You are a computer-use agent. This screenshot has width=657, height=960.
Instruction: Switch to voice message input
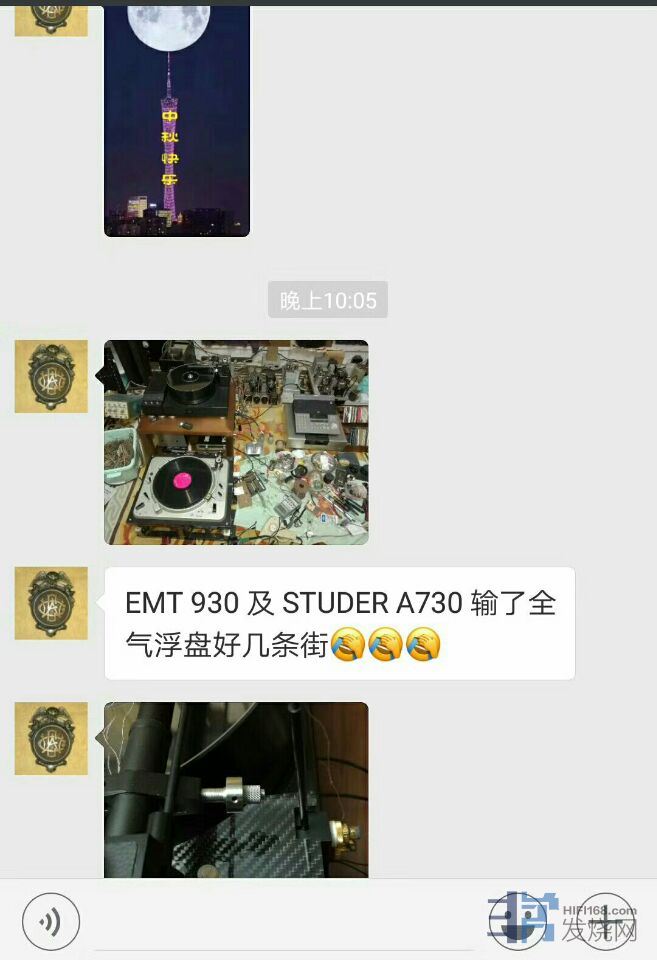pyautogui.click(x=50, y=921)
